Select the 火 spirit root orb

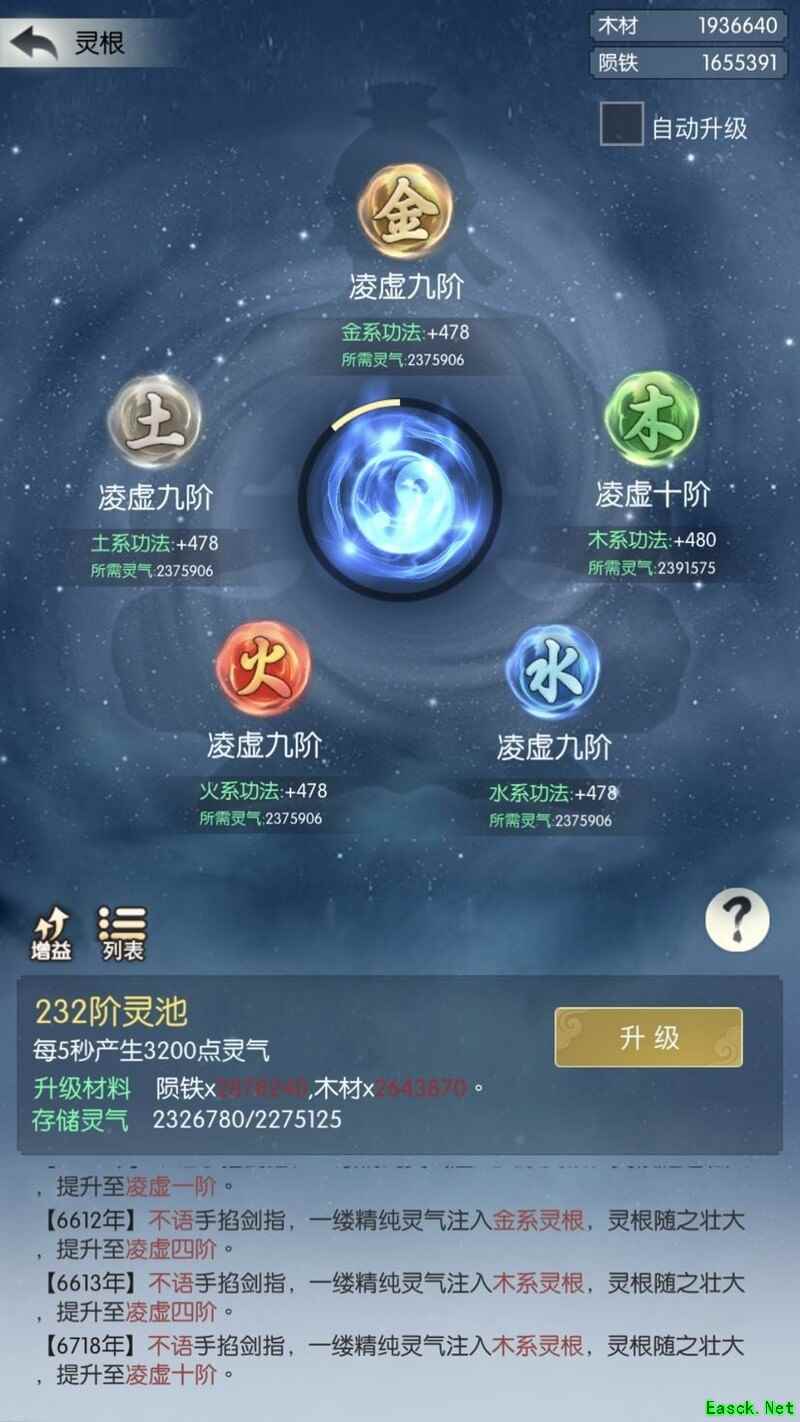263,668
